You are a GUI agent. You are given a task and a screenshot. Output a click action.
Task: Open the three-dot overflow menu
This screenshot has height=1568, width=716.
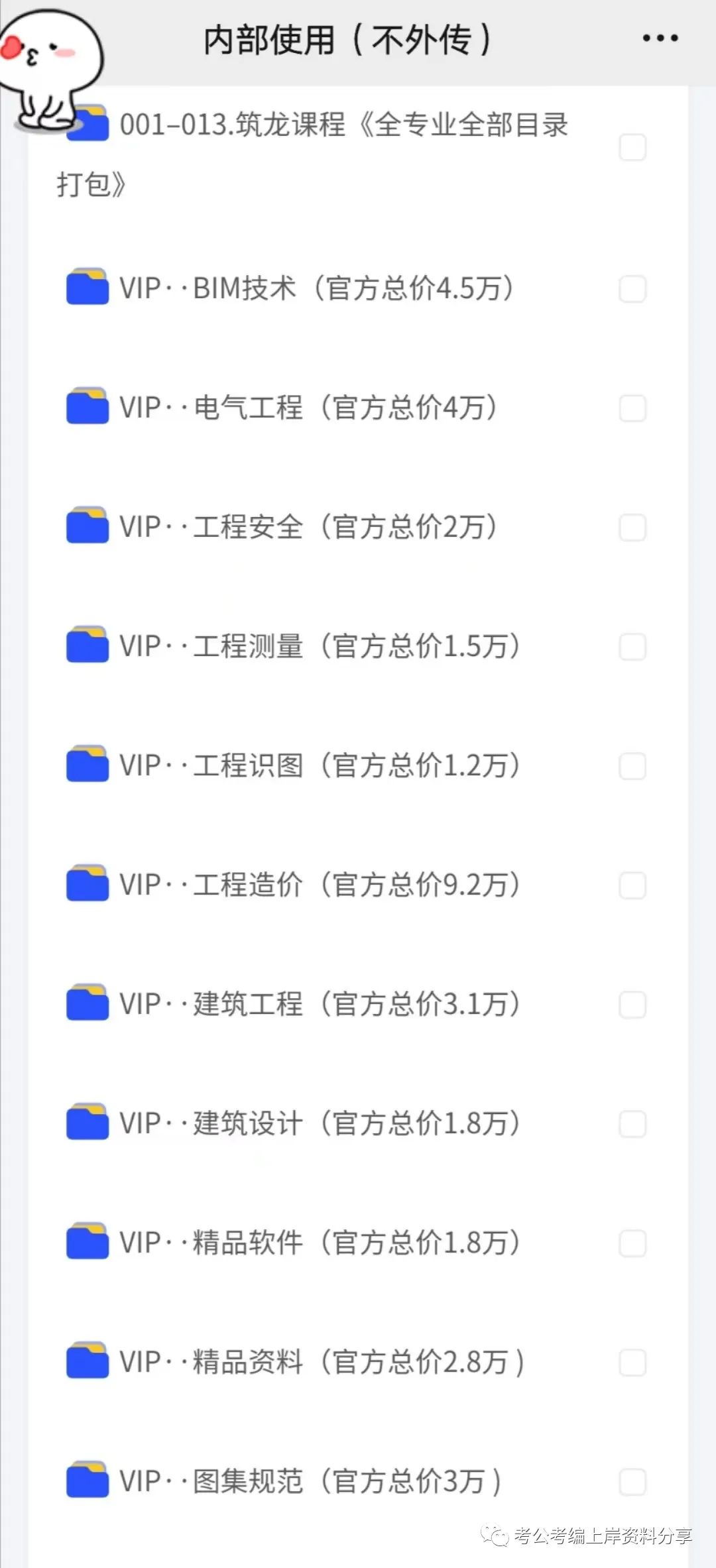[660, 38]
